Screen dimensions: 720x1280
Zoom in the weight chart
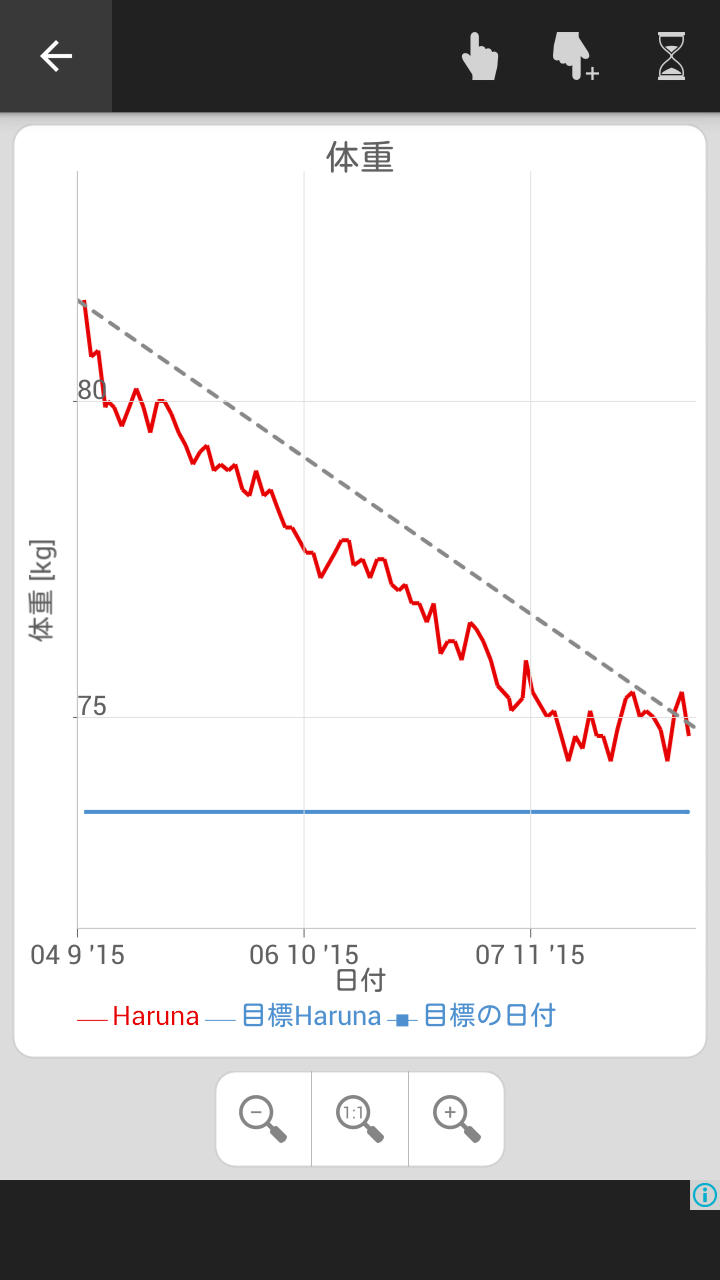pyautogui.click(x=456, y=1118)
